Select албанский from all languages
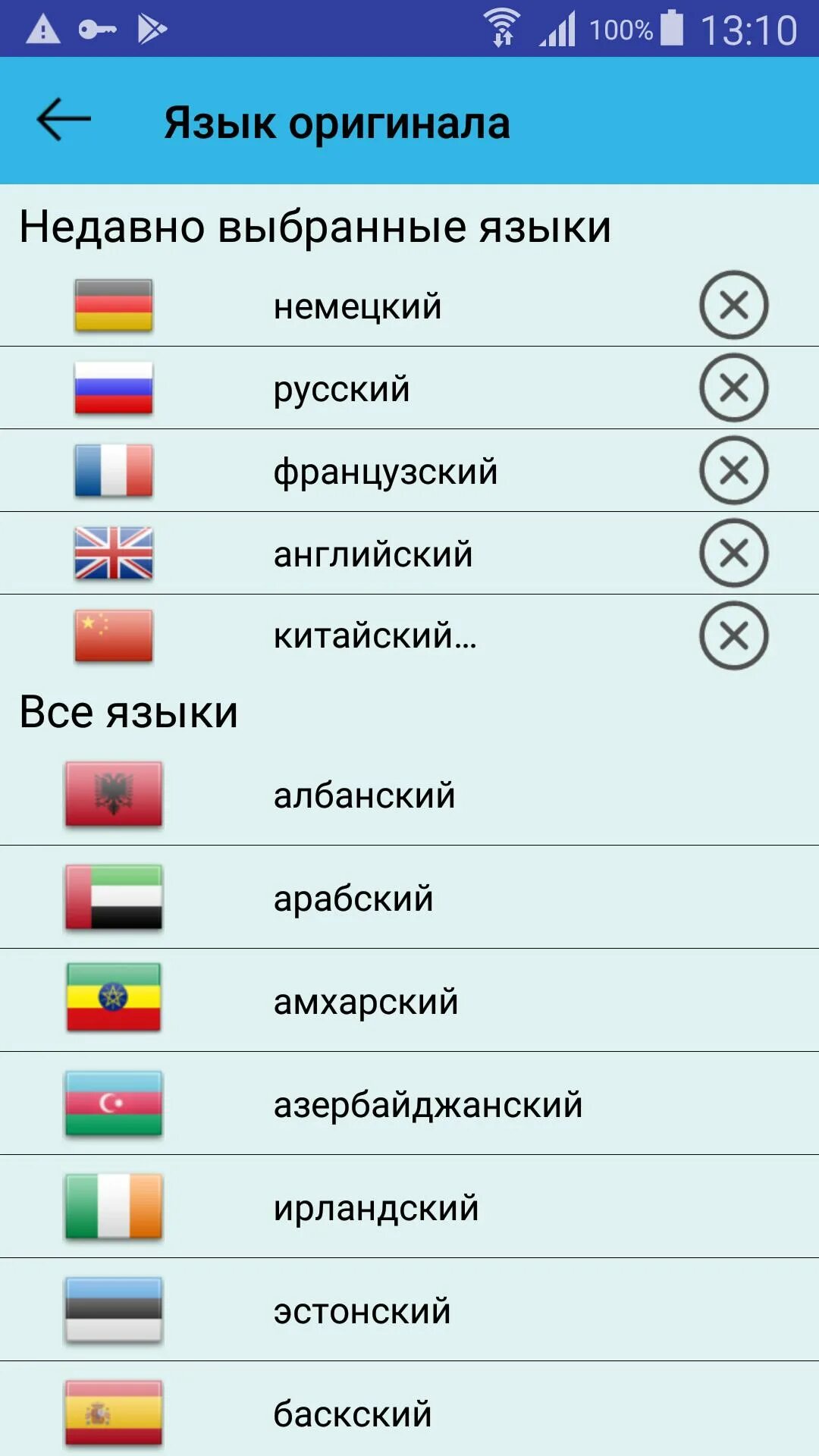The height and width of the screenshot is (1456, 819). (x=364, y=795)
